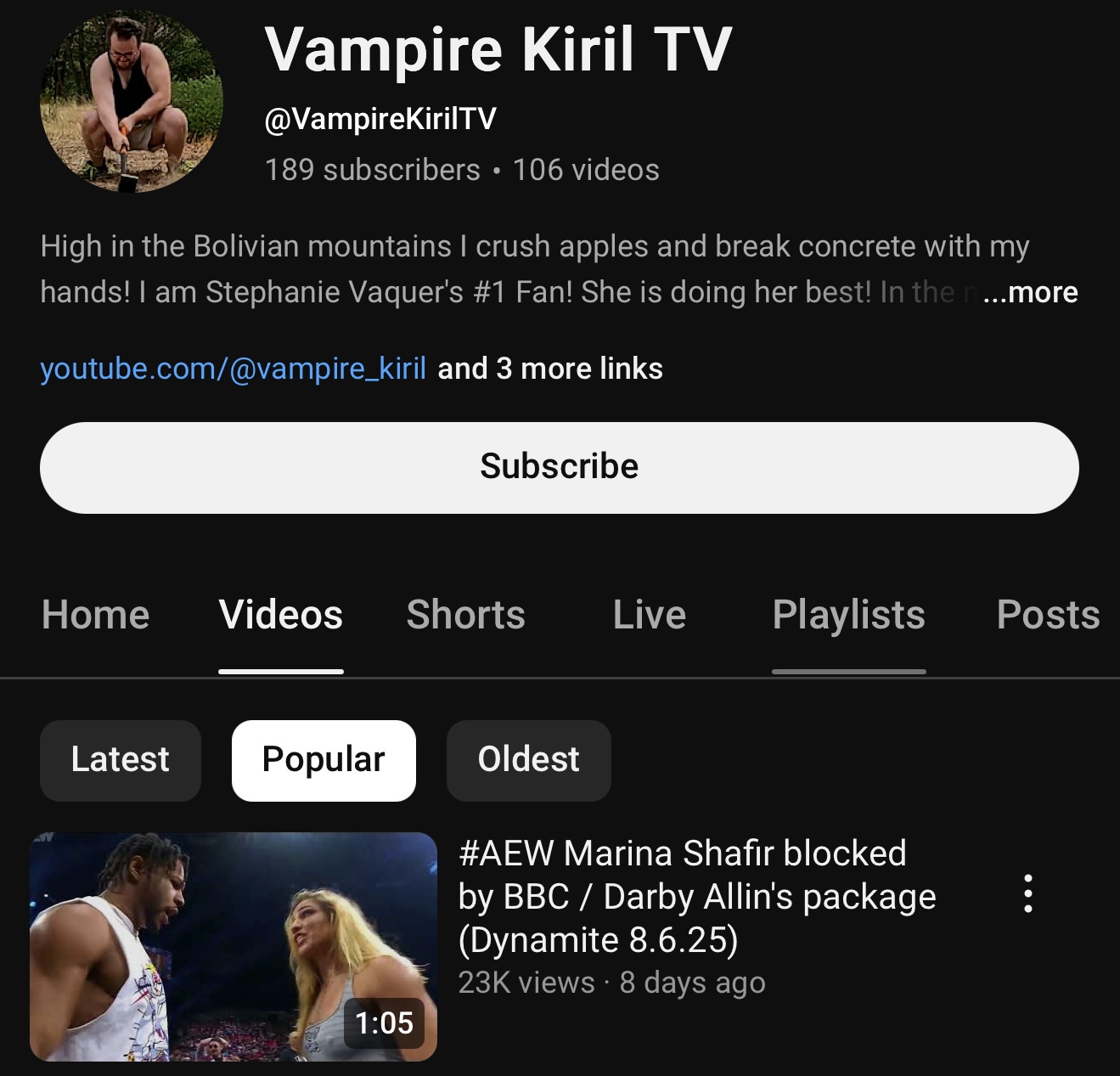Switch to the Live tab
This screenshot has height=1076, width=1120.
649,614
